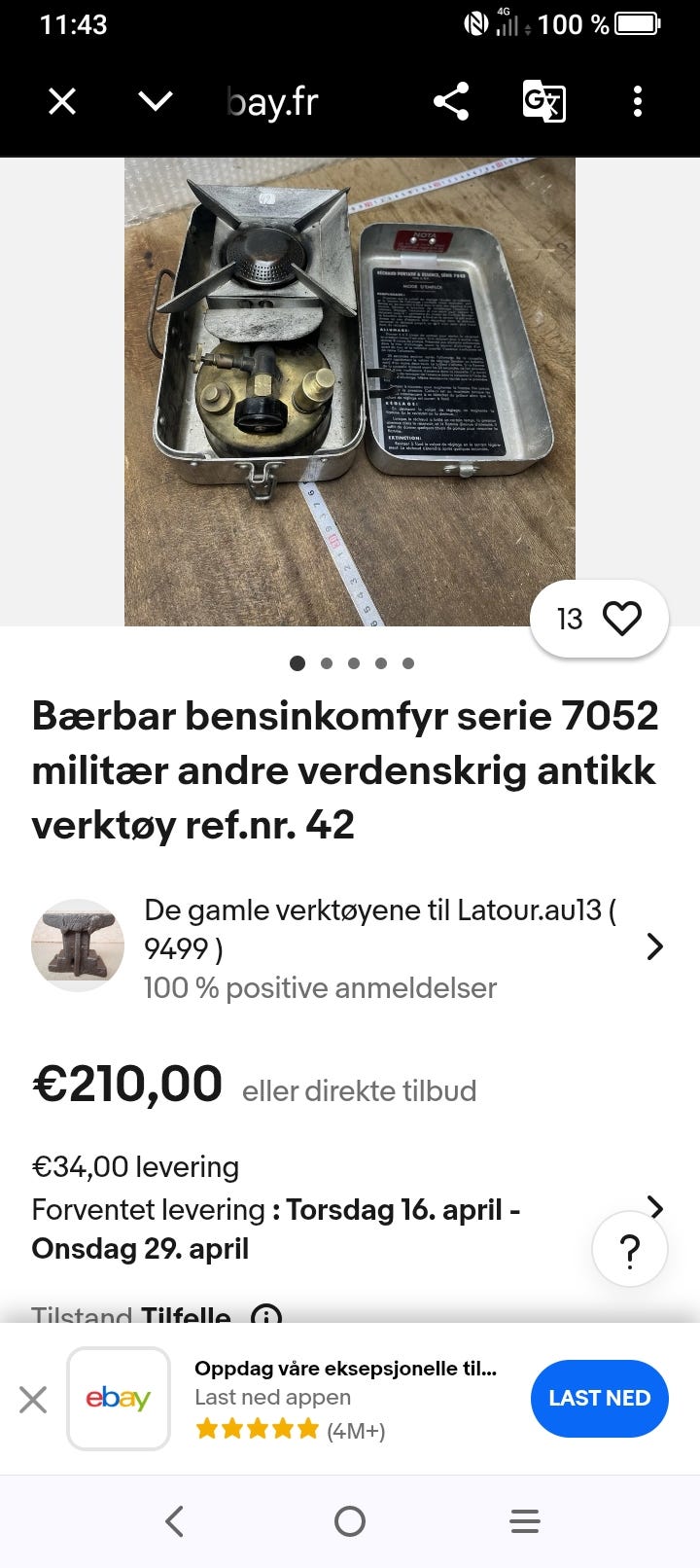The width and height of the screenshot is (700, 1568).
Task: Select the third carousel pagination dot
Action: click(x=353, y=662)
